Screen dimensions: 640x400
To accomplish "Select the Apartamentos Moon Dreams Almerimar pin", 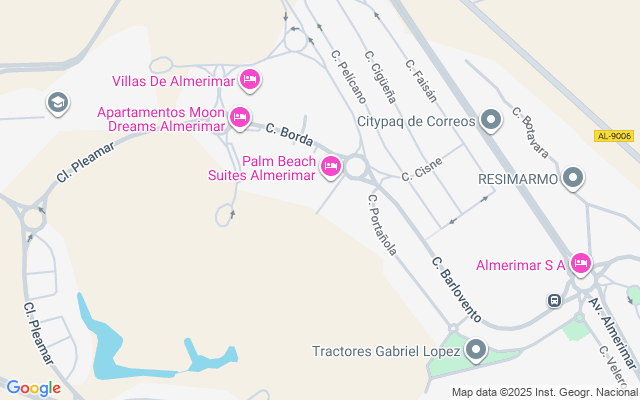I will coord(239,118).
